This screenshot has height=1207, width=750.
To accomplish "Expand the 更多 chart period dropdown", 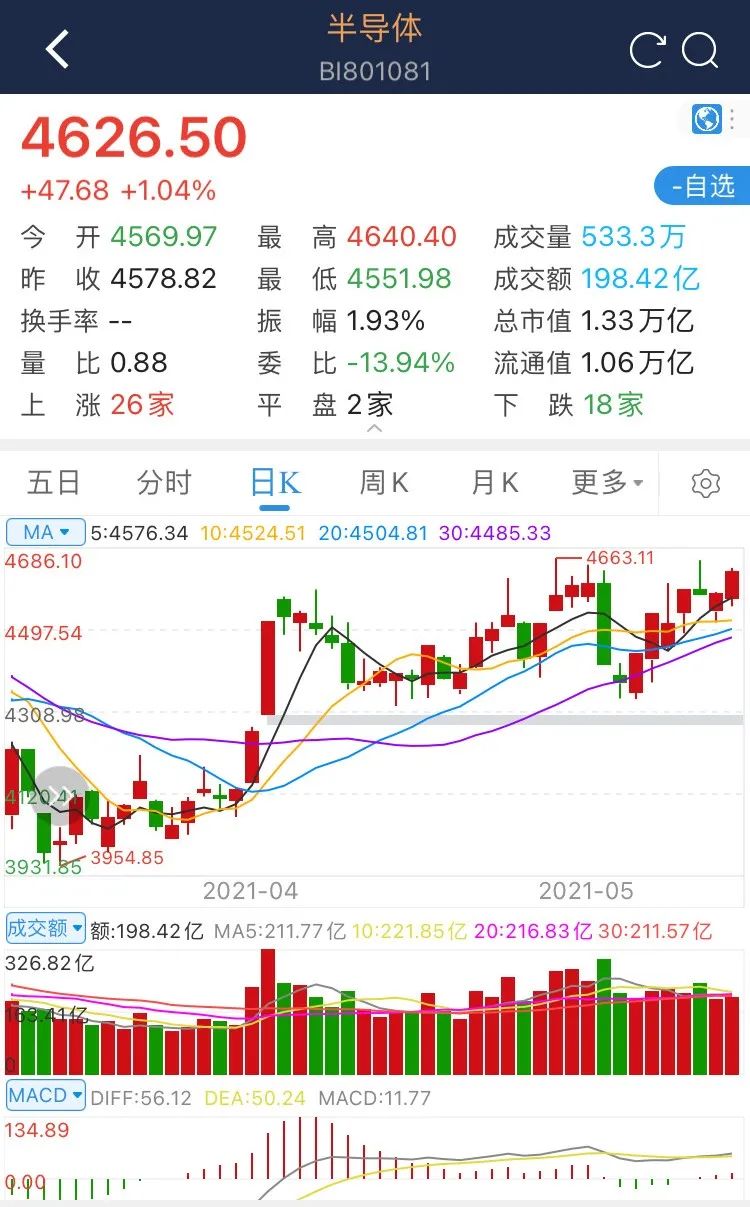I will point(607,483).
